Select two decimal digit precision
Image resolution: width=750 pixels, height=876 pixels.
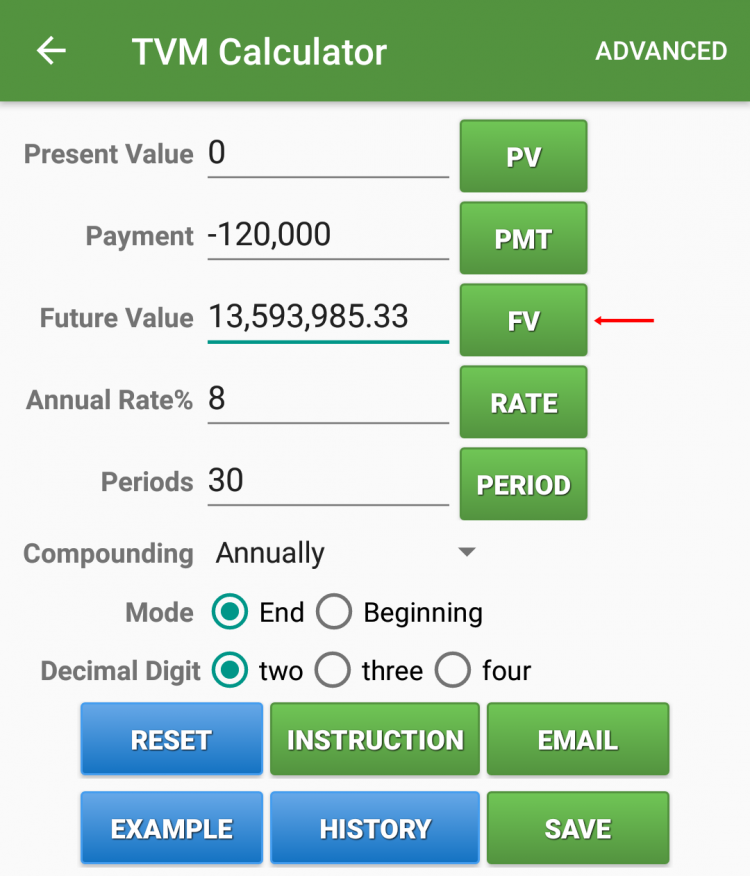229,671
